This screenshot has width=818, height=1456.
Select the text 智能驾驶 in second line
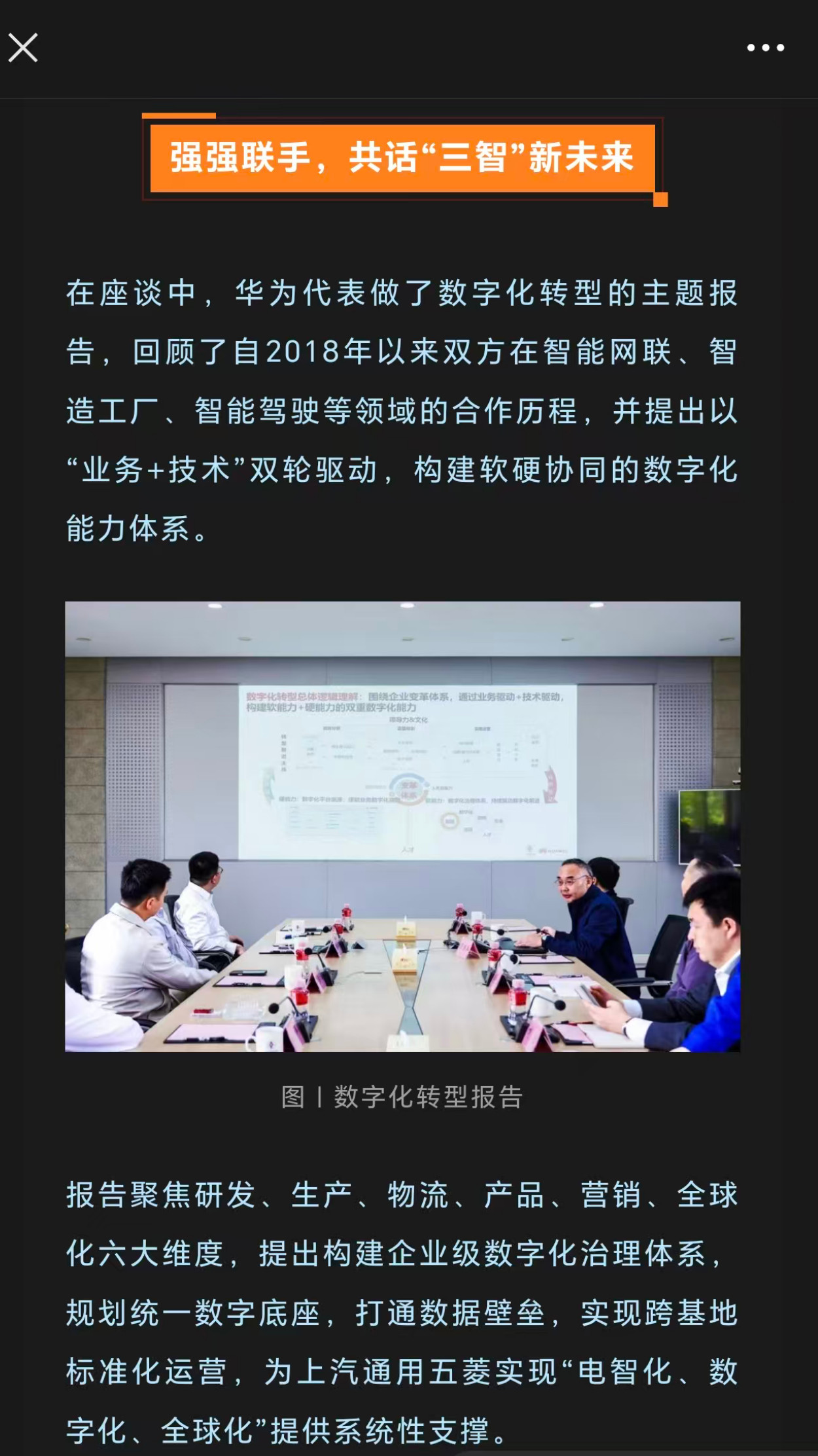pyautogui.click(x=258, y=410)
